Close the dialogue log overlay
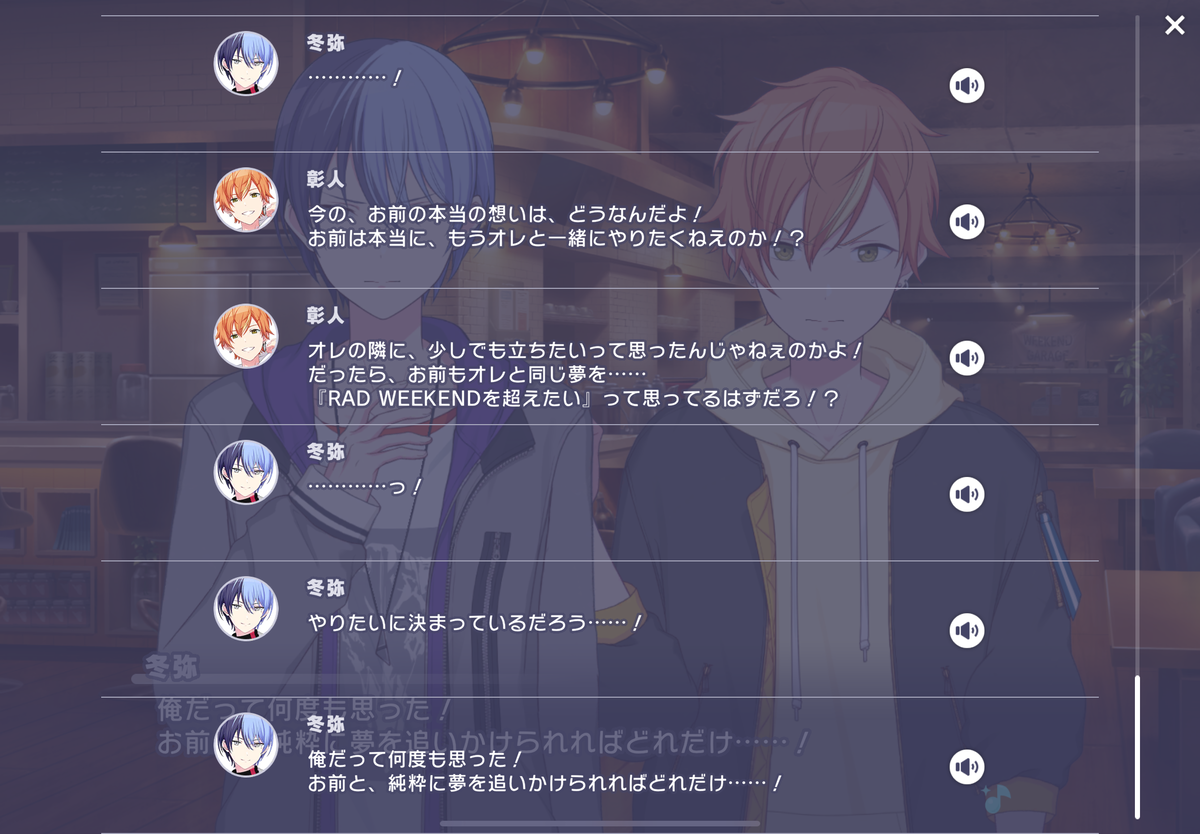The height and width of the screenshot is (834, 1200). point(1174,25)
